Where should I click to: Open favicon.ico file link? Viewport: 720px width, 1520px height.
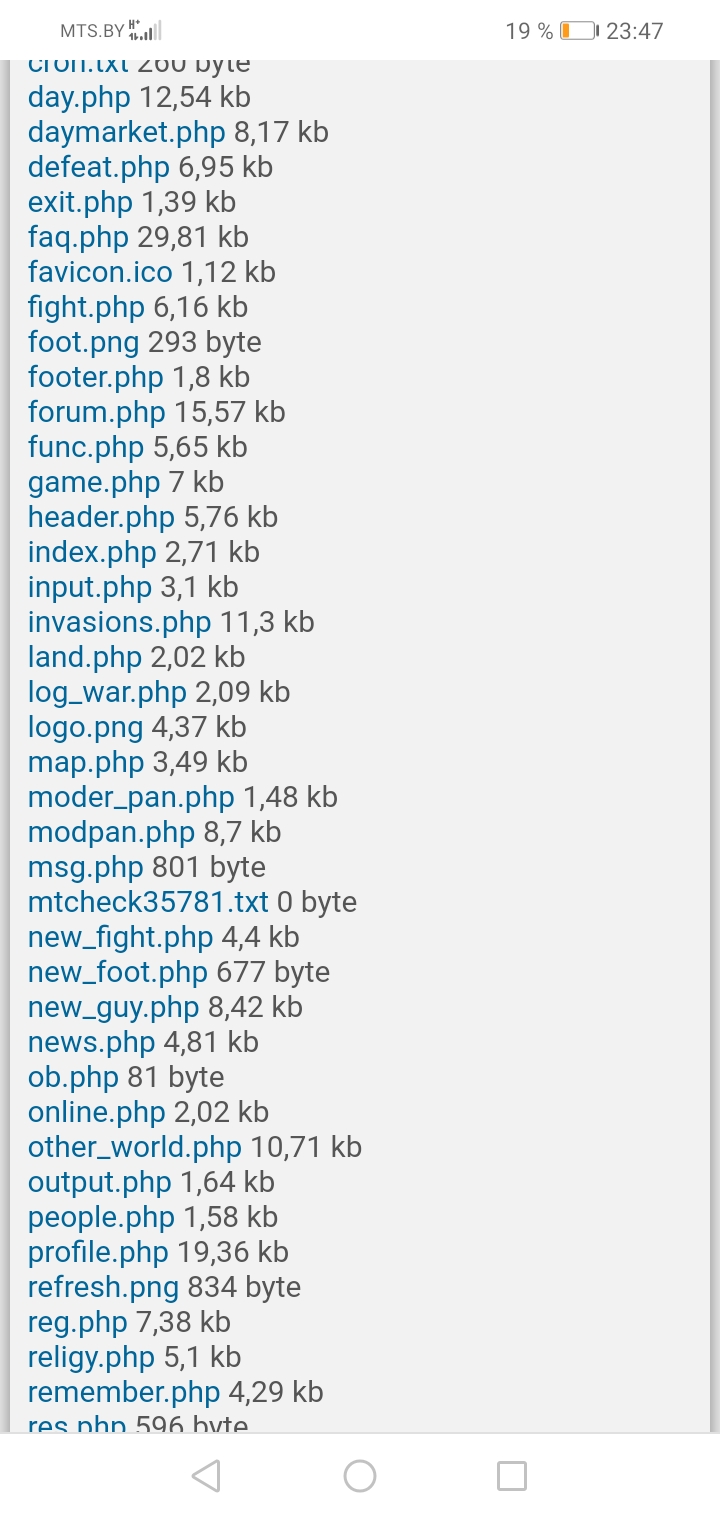pyautogui.click(x=100, y=273)
